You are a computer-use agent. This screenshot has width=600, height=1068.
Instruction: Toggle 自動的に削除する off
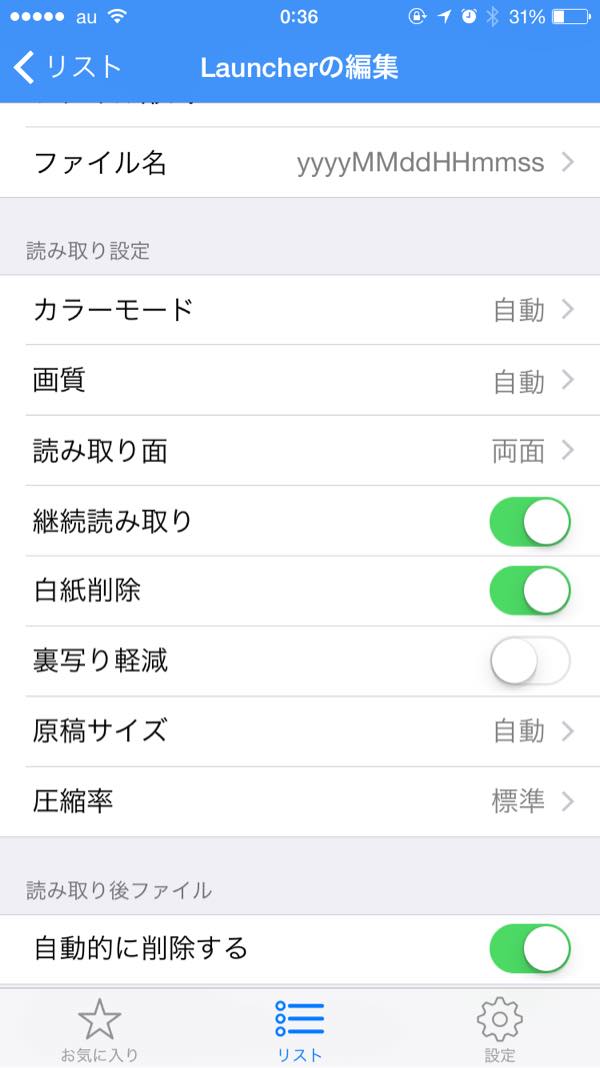click(530, 949)
